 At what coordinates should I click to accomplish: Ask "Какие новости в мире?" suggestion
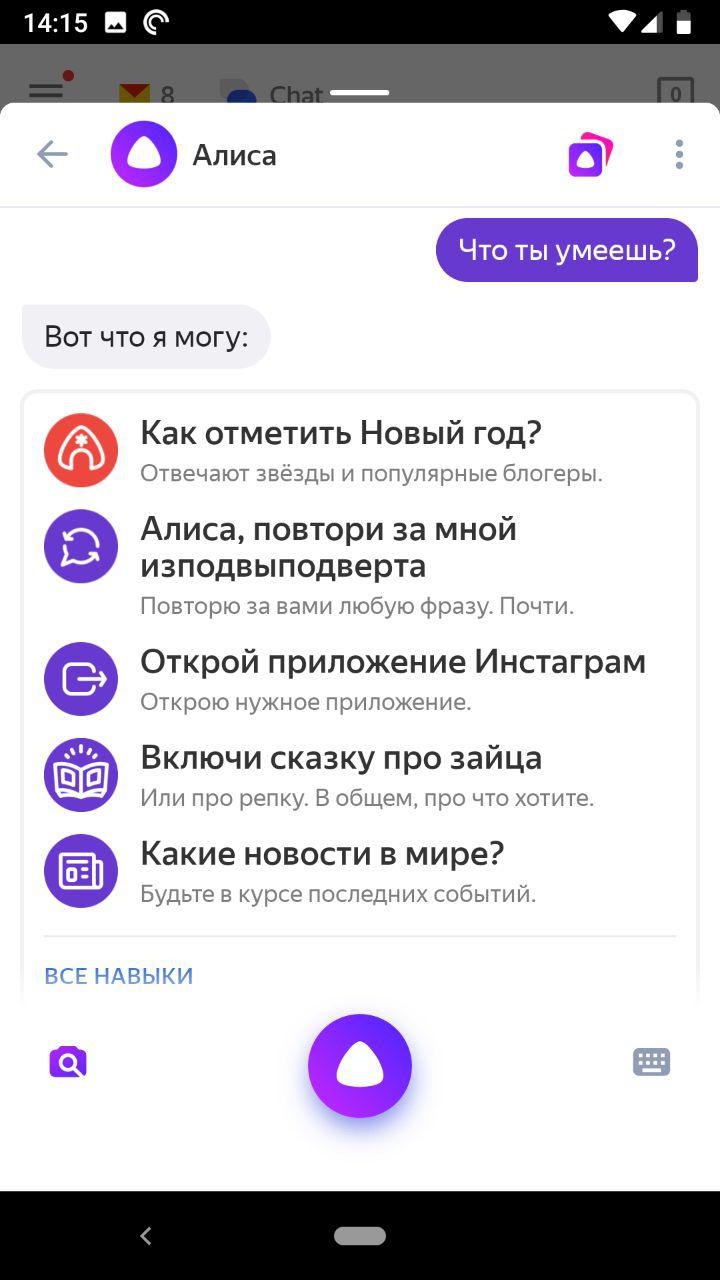(x=360, y=871)
